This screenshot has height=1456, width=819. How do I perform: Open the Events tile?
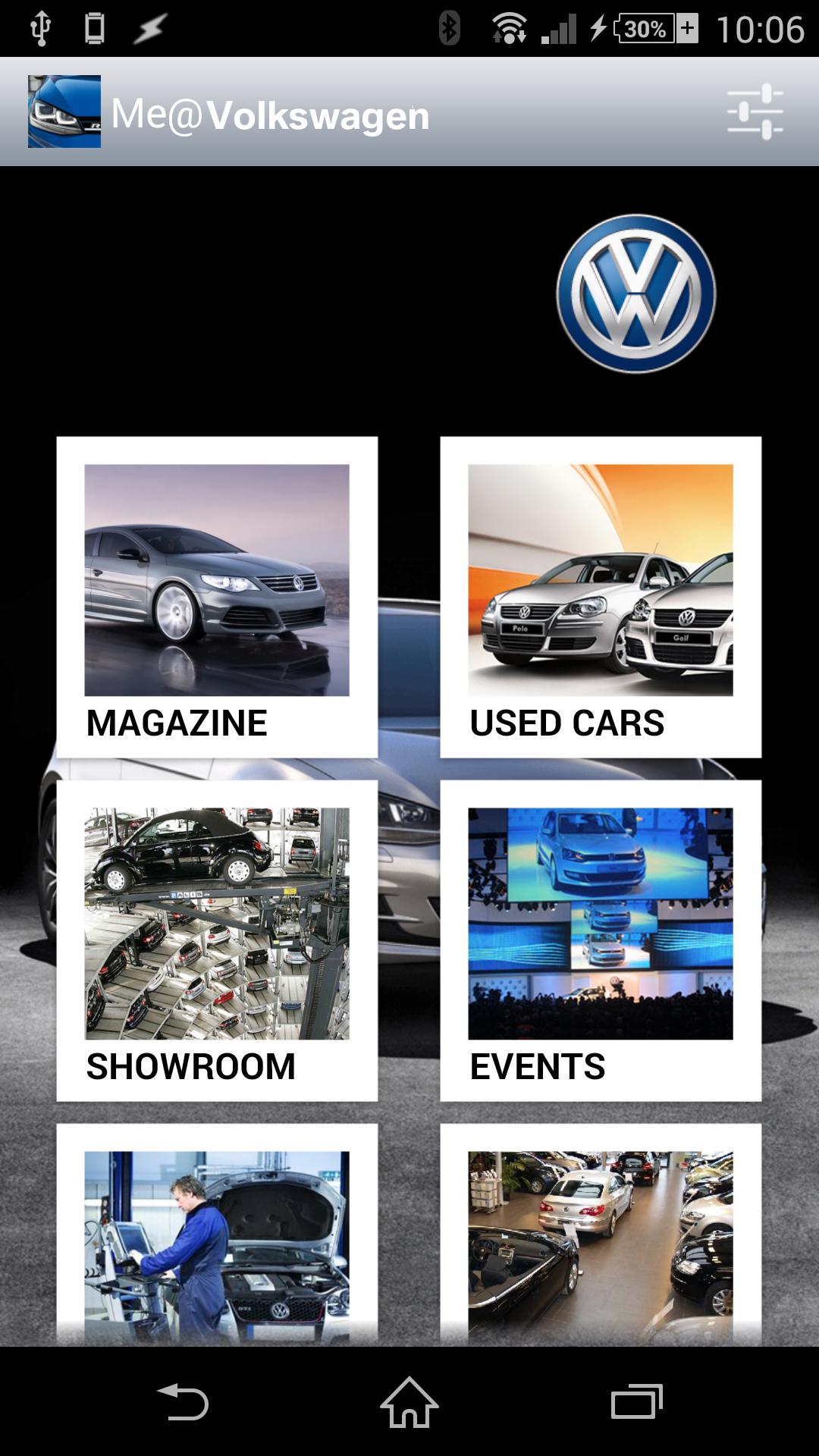[601, 940]
